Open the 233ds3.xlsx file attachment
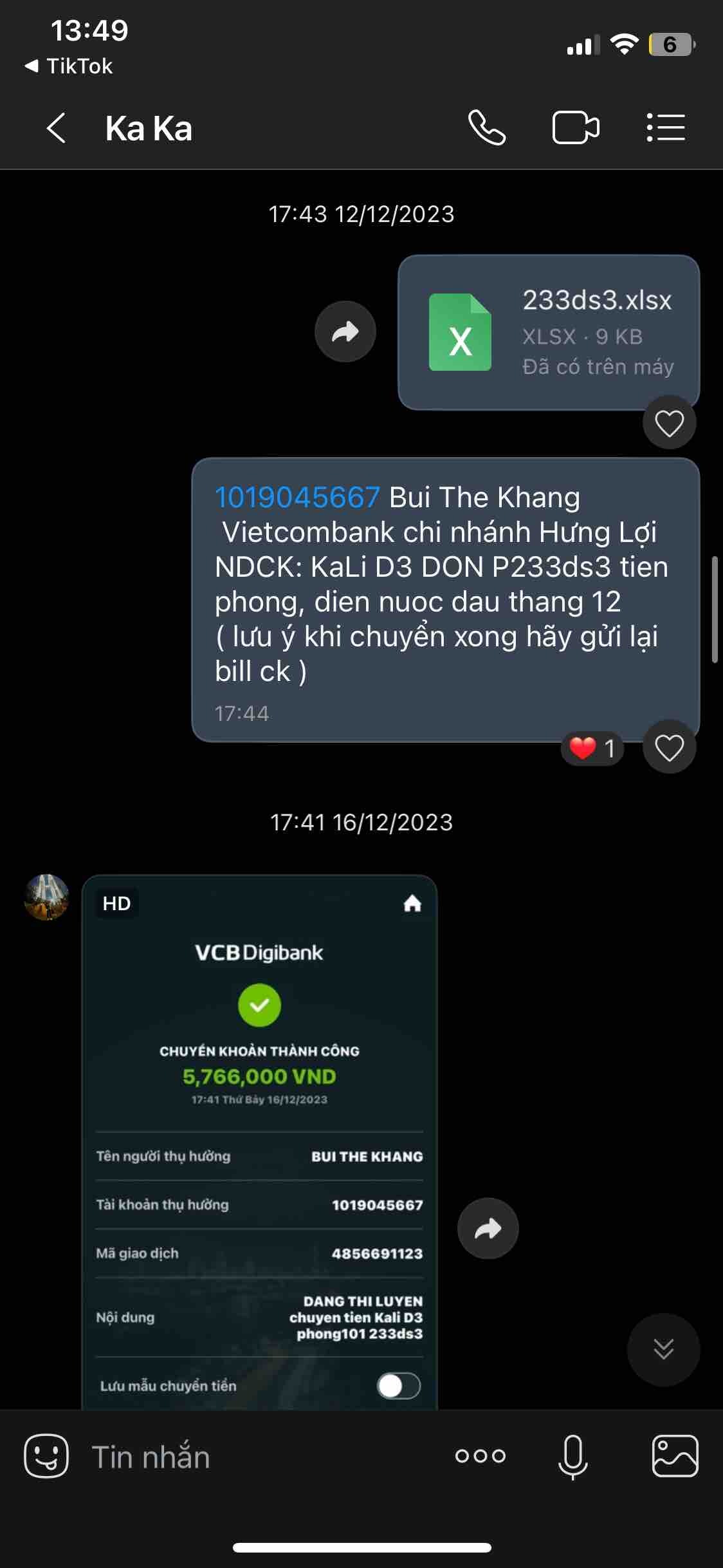Image resolution: width=723 pixels, height=1568 pixels. [x=549, y=332]
